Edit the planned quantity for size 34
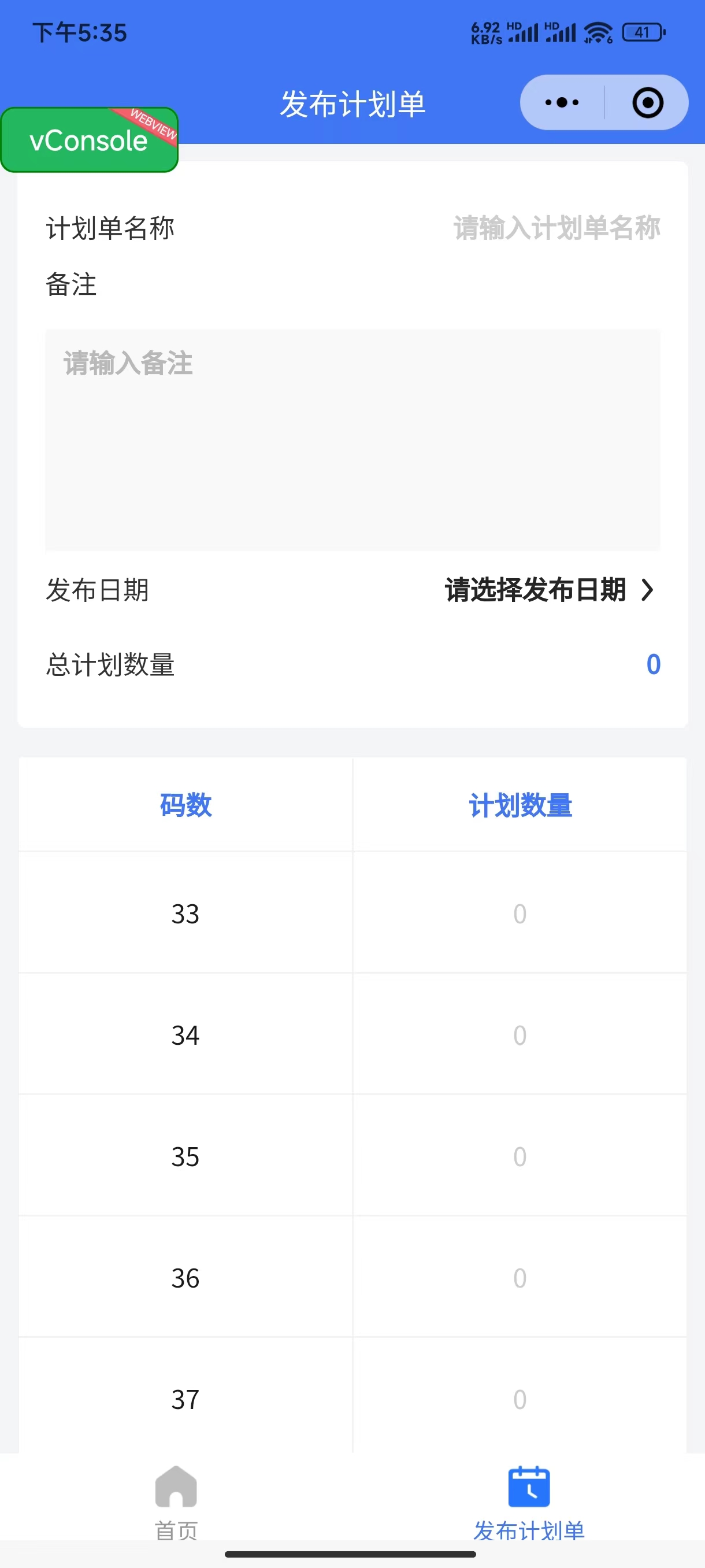This screenshot has width=705, height=1568. pos(520,1035)
